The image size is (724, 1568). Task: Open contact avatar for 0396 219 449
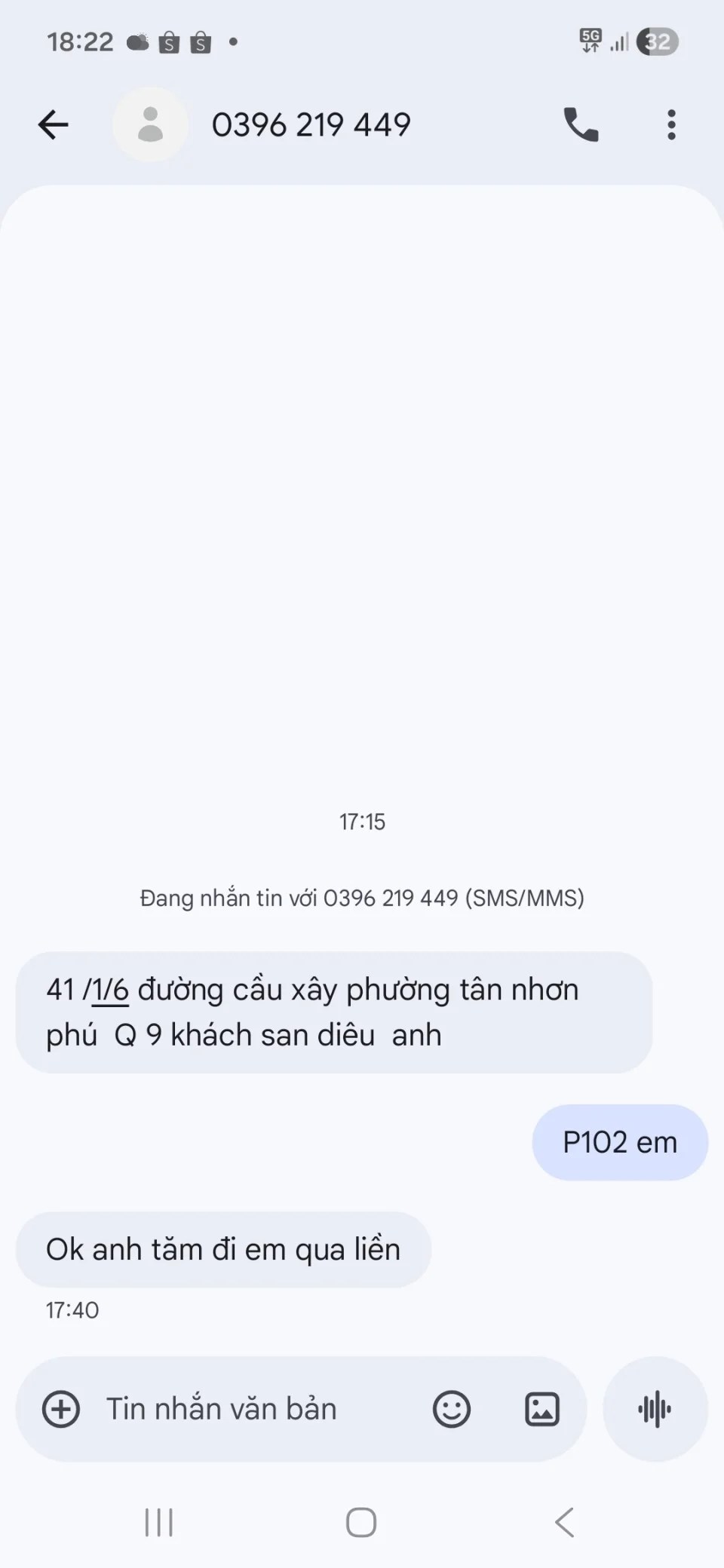(x=150, y=125)
